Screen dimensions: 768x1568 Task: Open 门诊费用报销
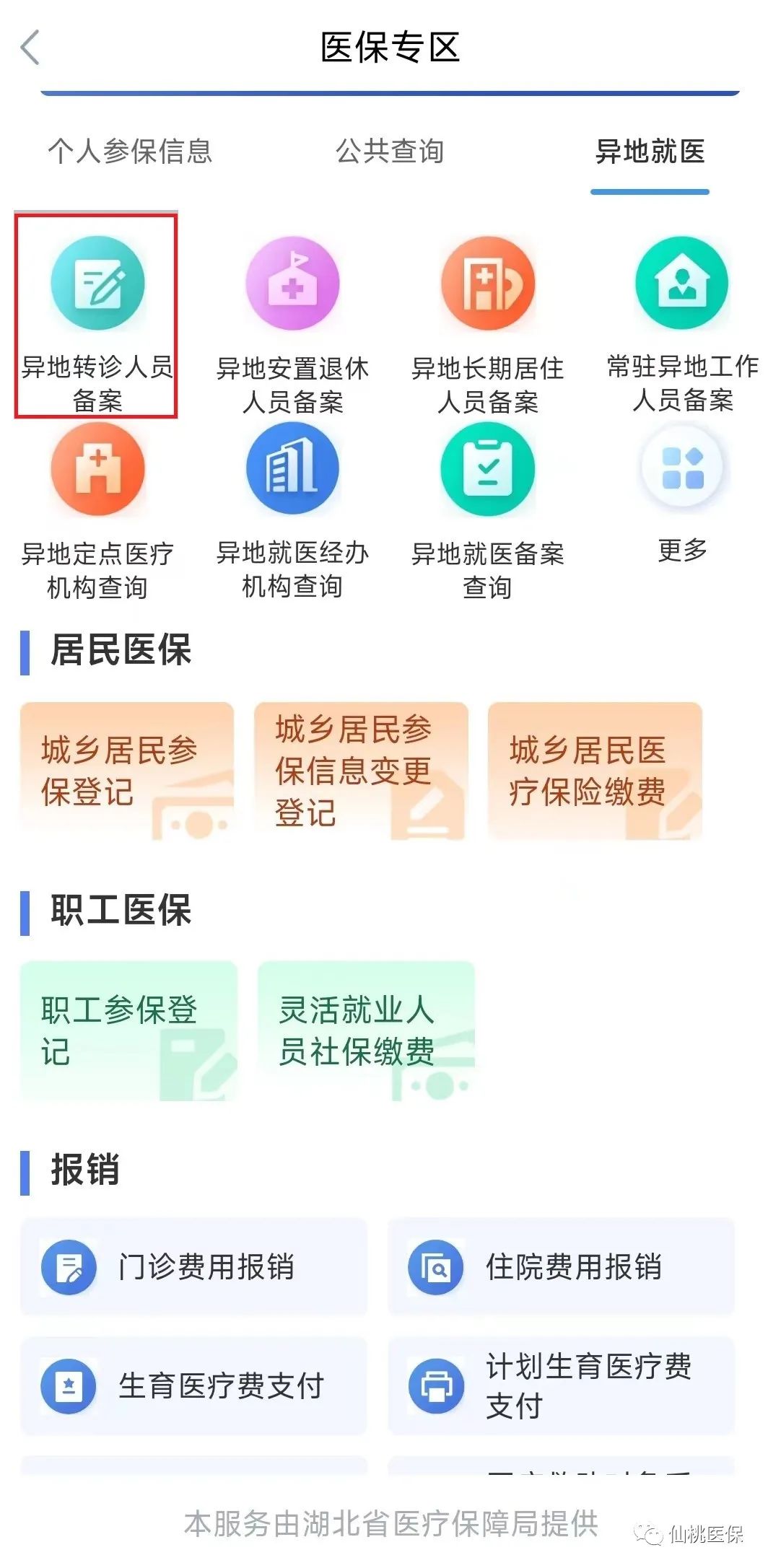[193, 1266]
